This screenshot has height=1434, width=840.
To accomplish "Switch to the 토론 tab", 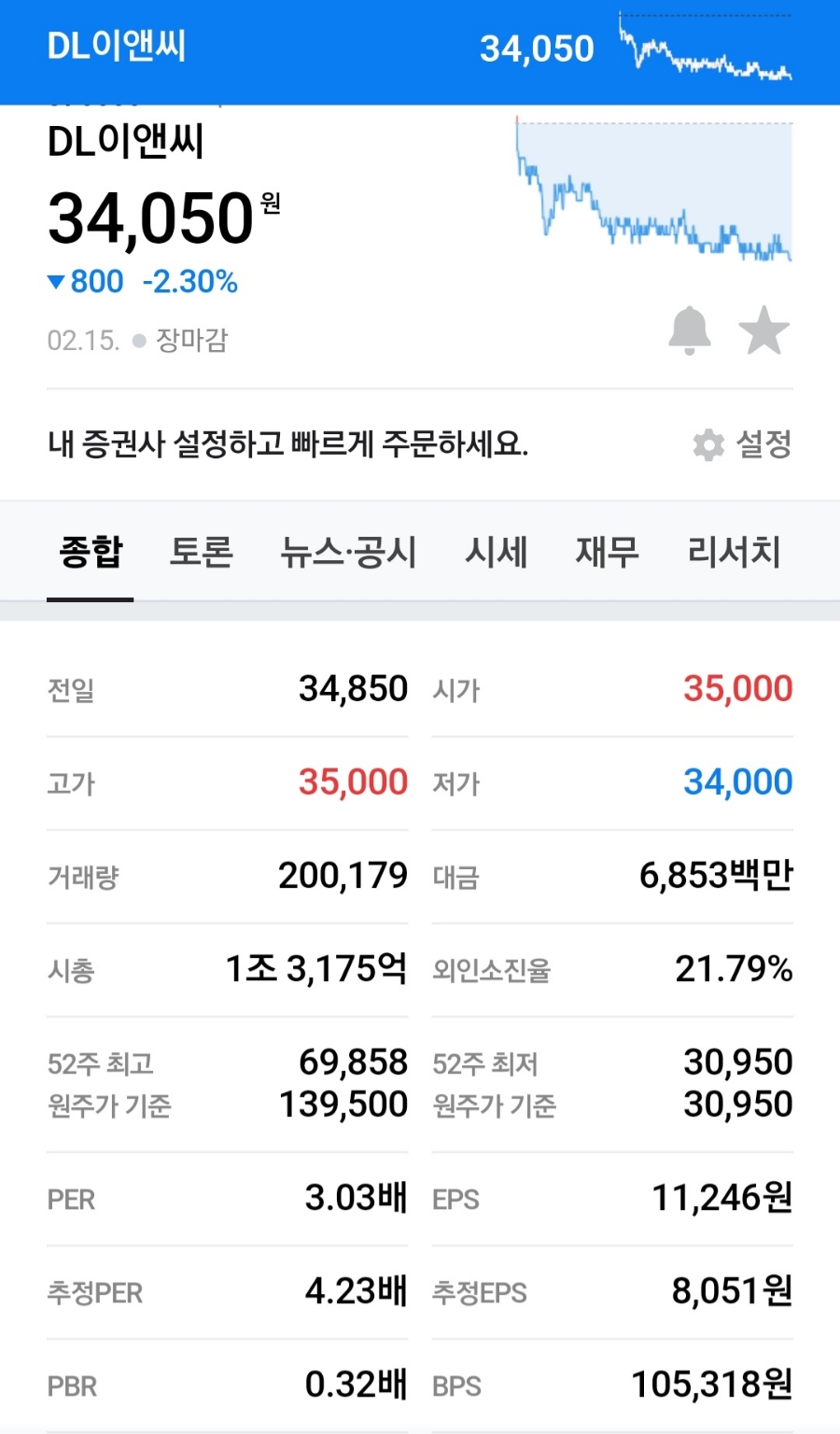I will (x=201, y=552).
